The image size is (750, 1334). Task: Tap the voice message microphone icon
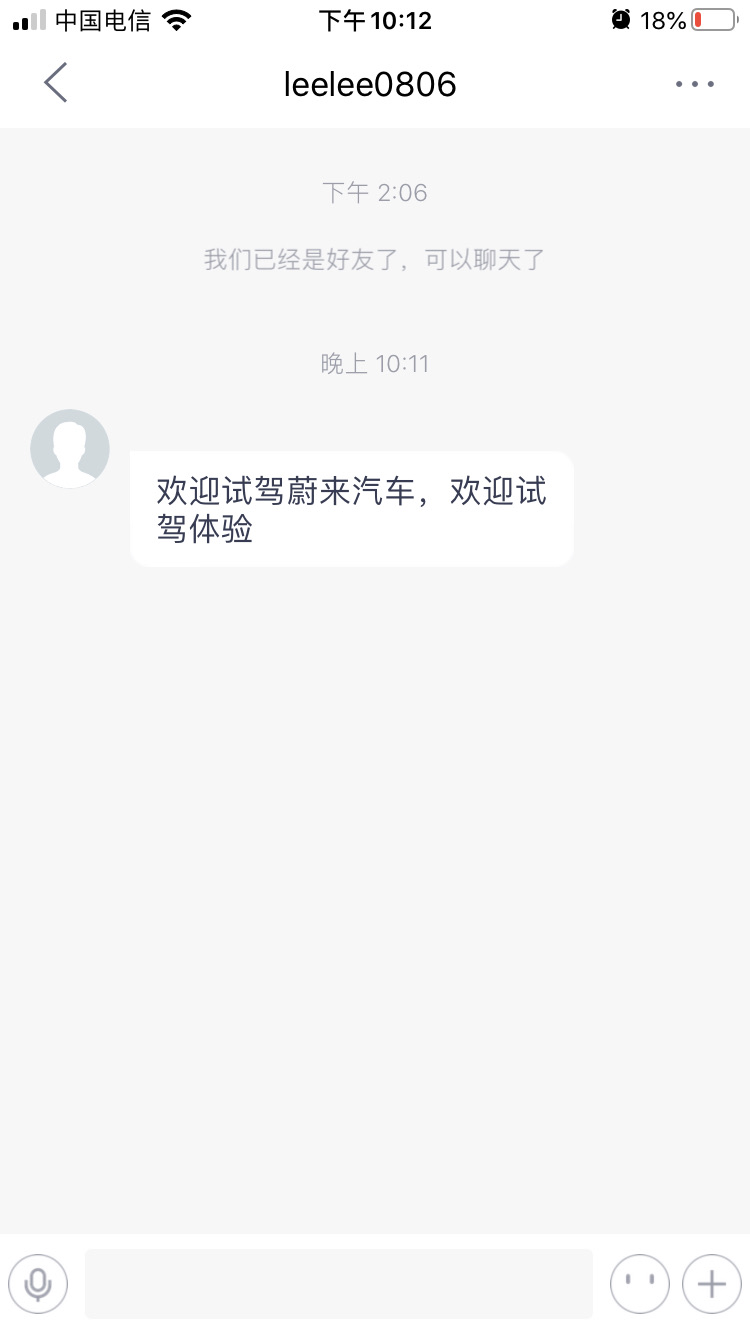(x=38, y=1283)
